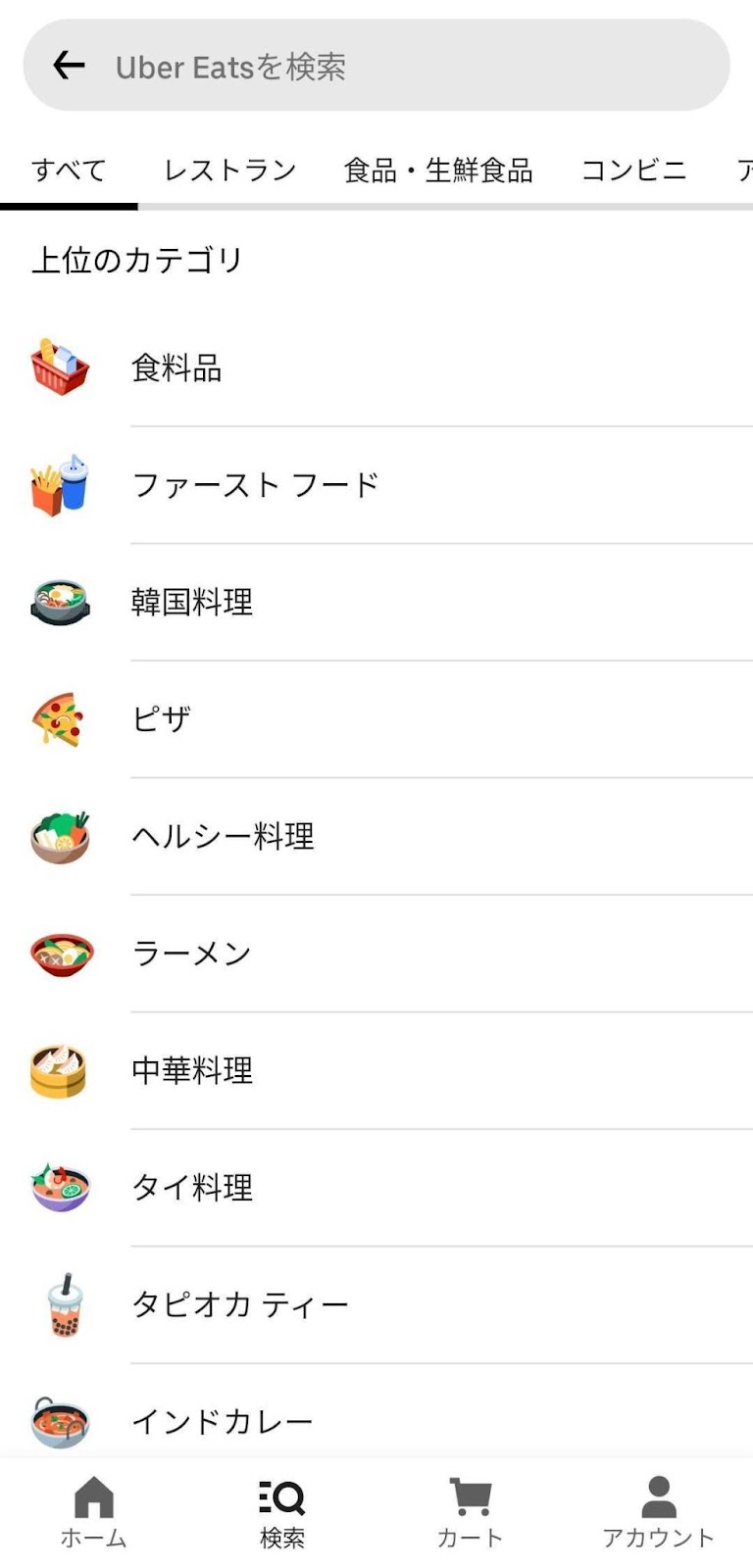
Task: Switch to the 食品・生鮮食品 tab
Action: [x=438, y=171]
